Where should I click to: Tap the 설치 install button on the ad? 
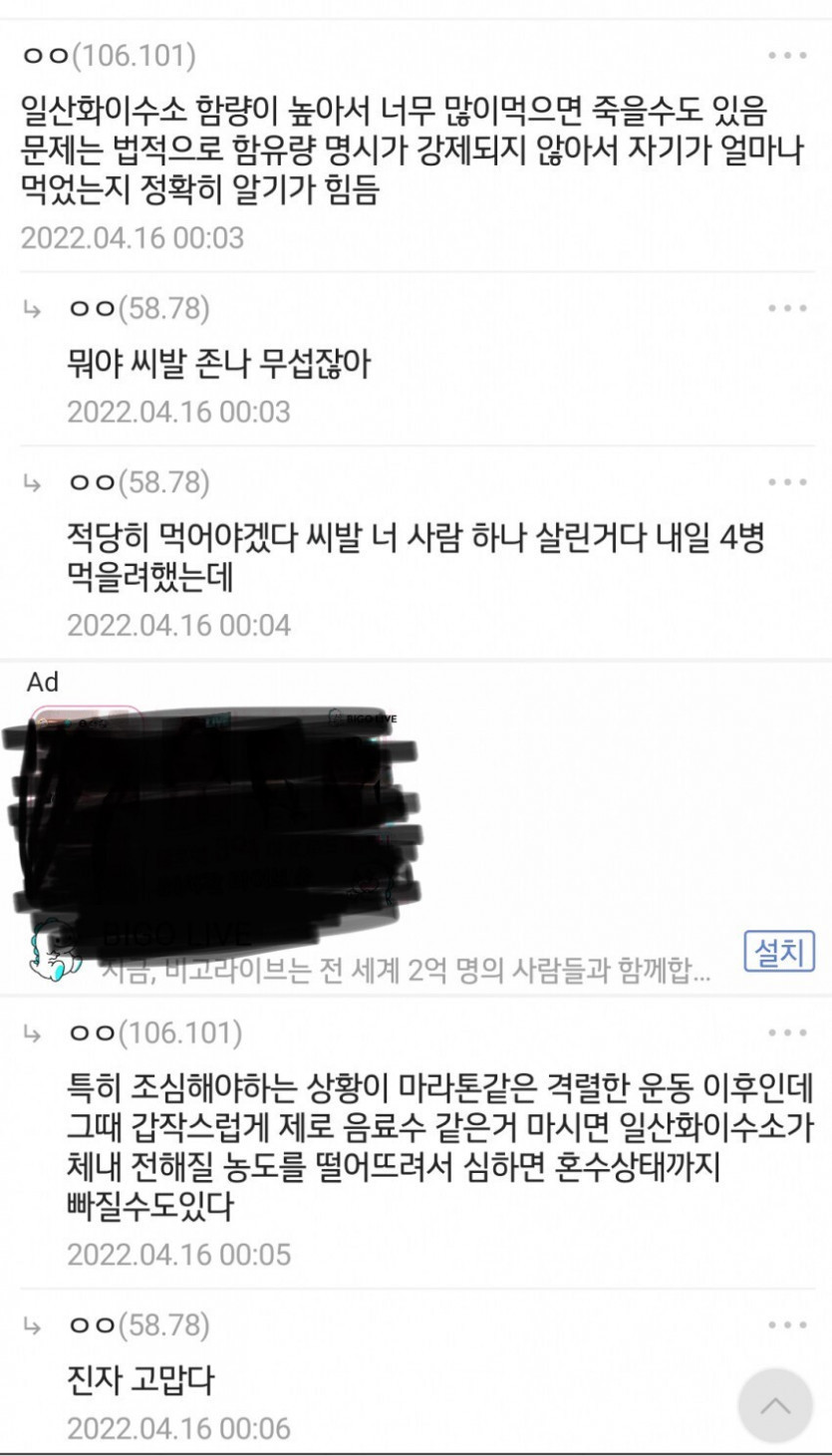[x=779, y=952]
